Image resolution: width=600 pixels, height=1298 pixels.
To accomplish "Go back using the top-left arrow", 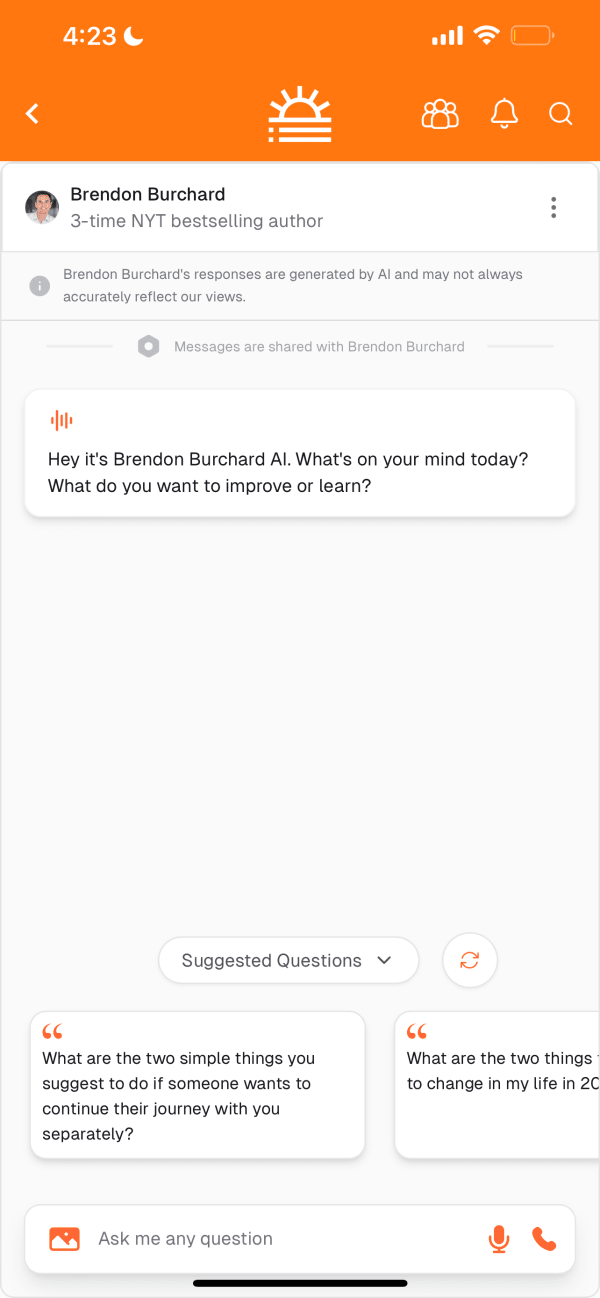I will click(32, 114).
